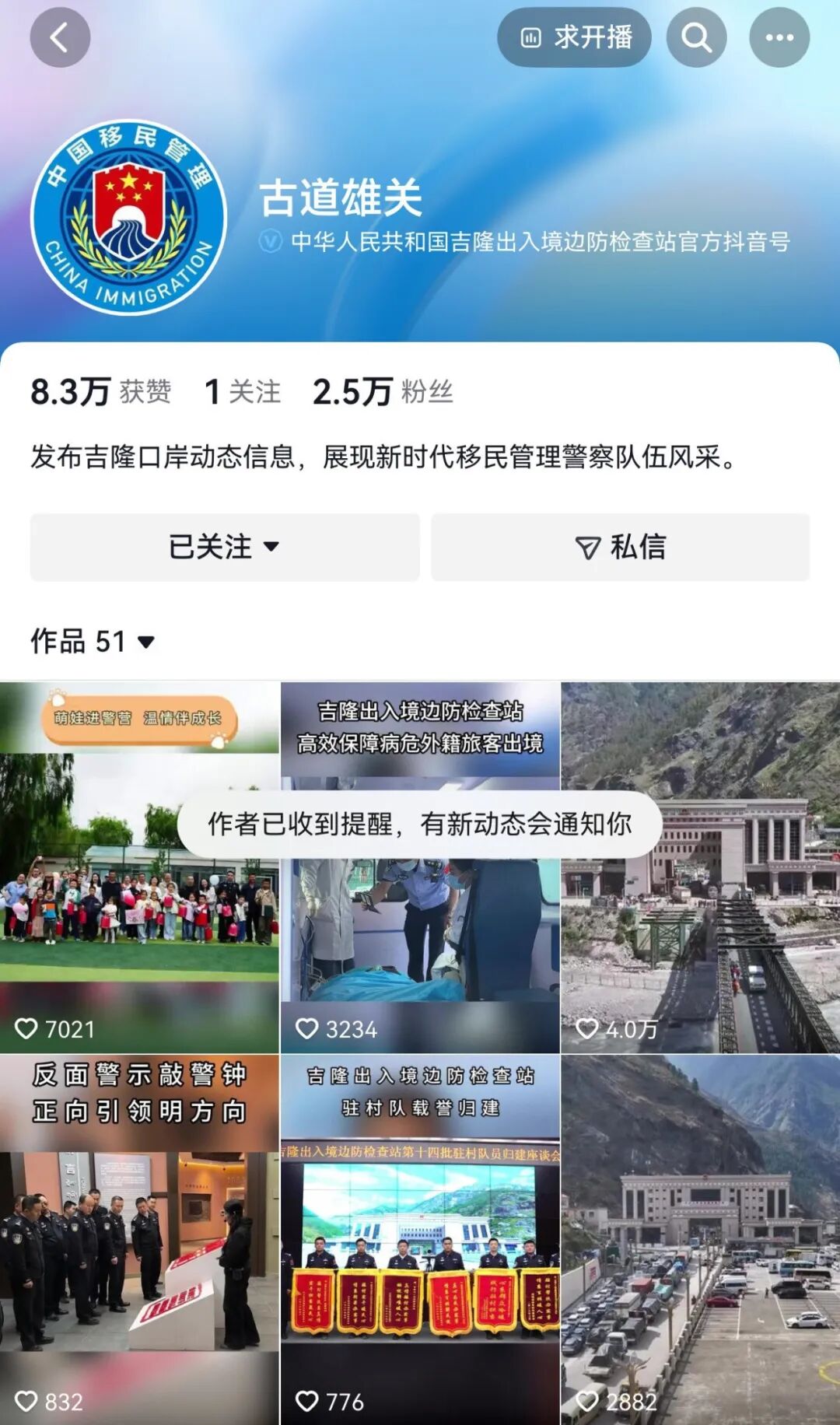The width and height of the screenshot is (840, 1425).
Task: Open the 驻村队载誉归建 video
Action: click(x=420, y=1240)
